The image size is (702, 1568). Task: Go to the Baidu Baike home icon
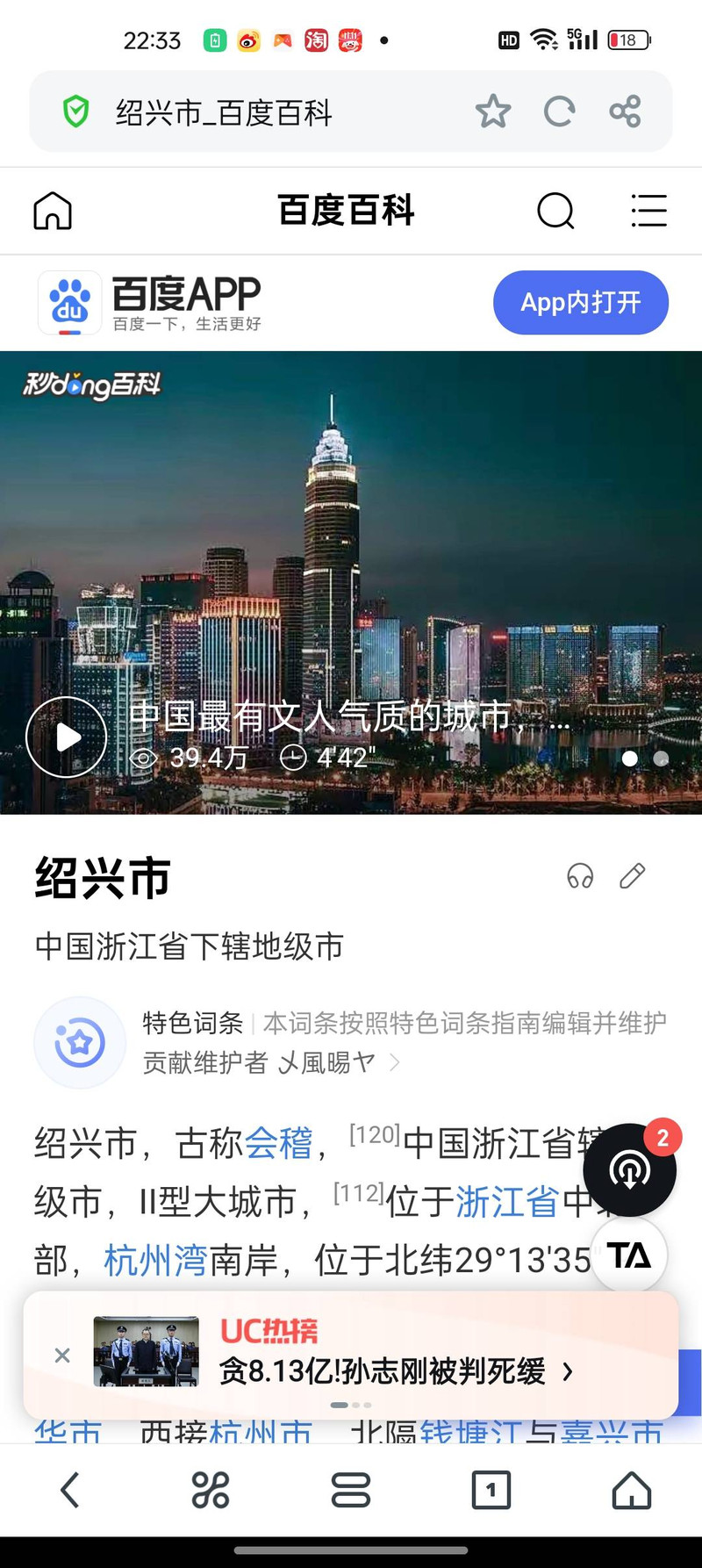pyautogui.click(x=53, y=211)
